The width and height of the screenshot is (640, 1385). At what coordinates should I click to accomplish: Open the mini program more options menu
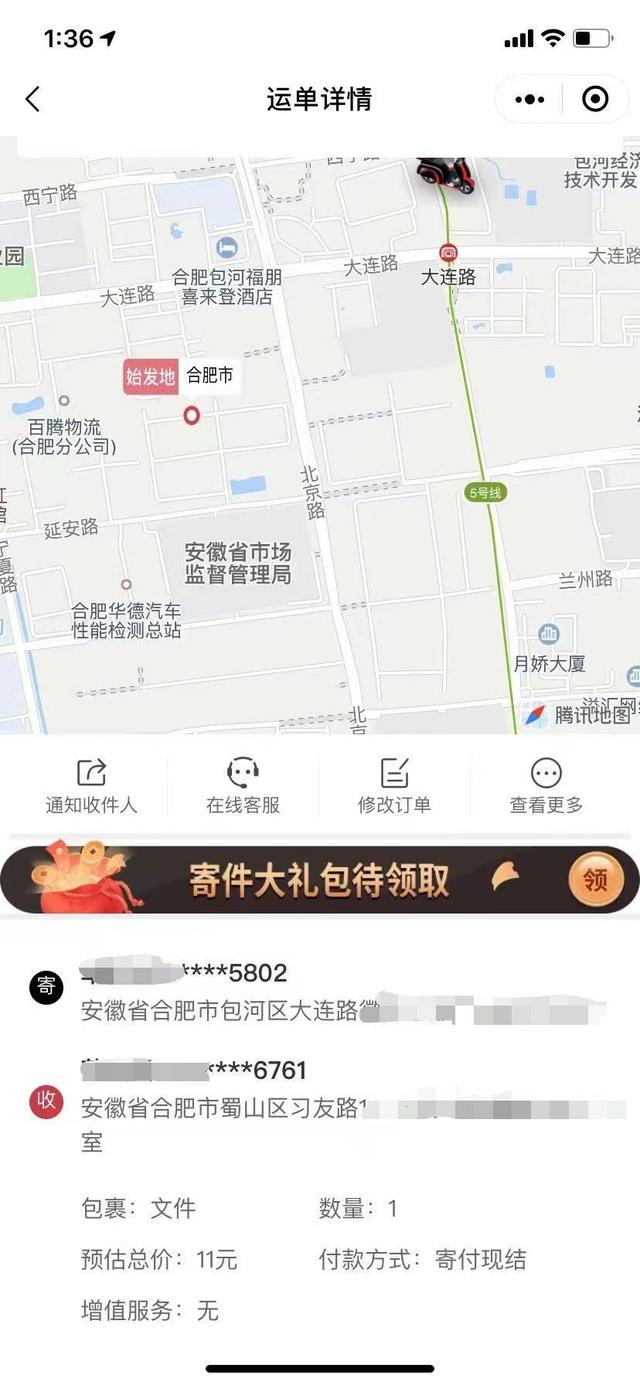[x=529, y=99]
